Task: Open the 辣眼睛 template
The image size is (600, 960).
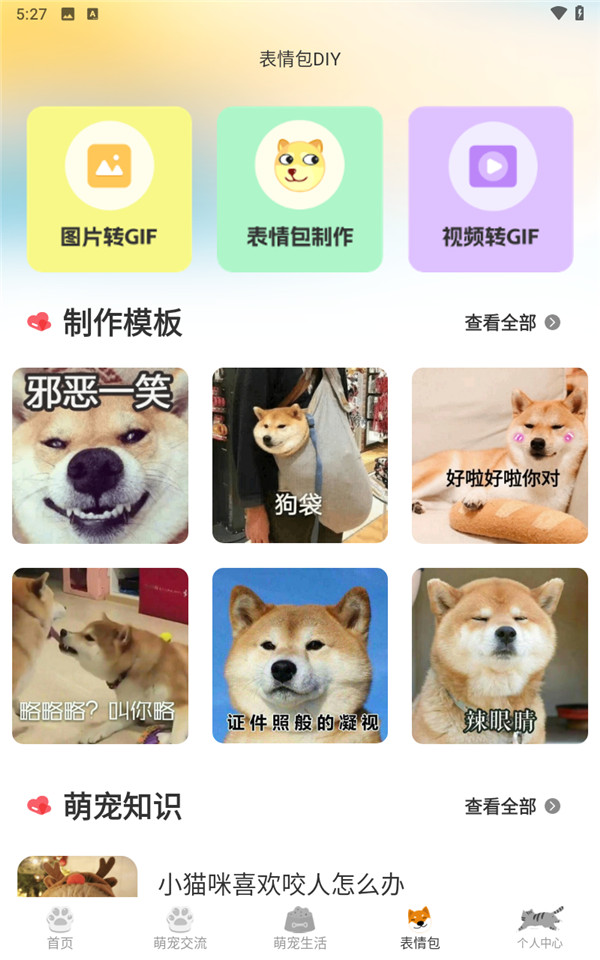Action: coord(500,656)
